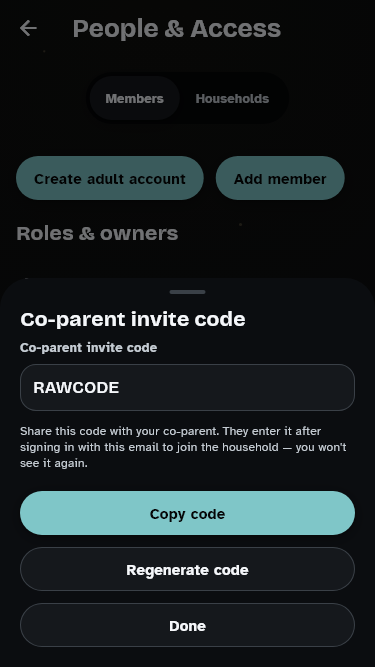The height and width of the screenshot is (667, 375).
Task: Switch to the Households tab
Action: click(232, 98)
